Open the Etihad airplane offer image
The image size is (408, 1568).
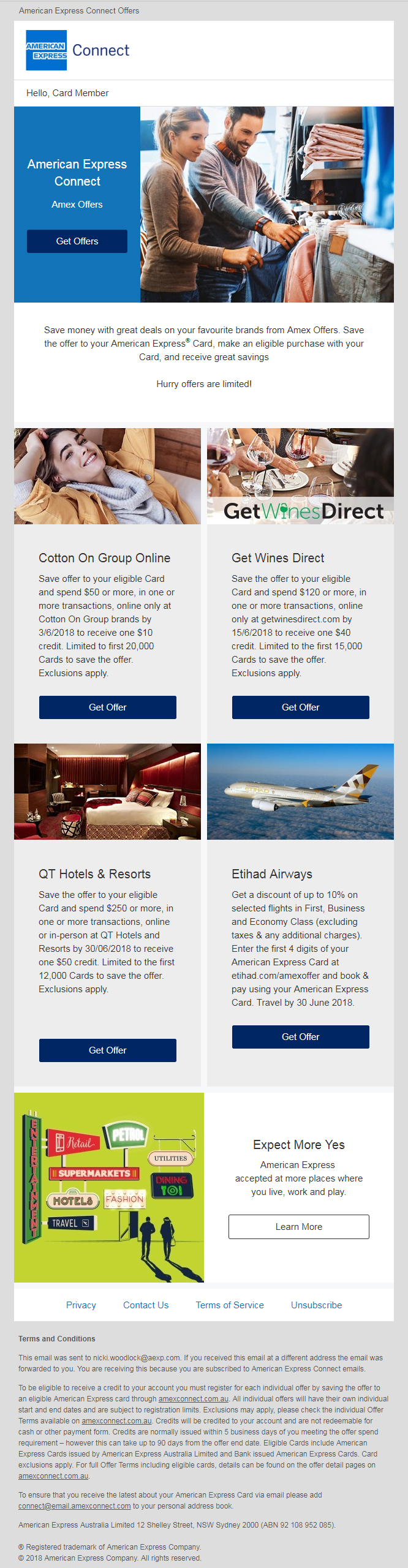coord(300,791)
